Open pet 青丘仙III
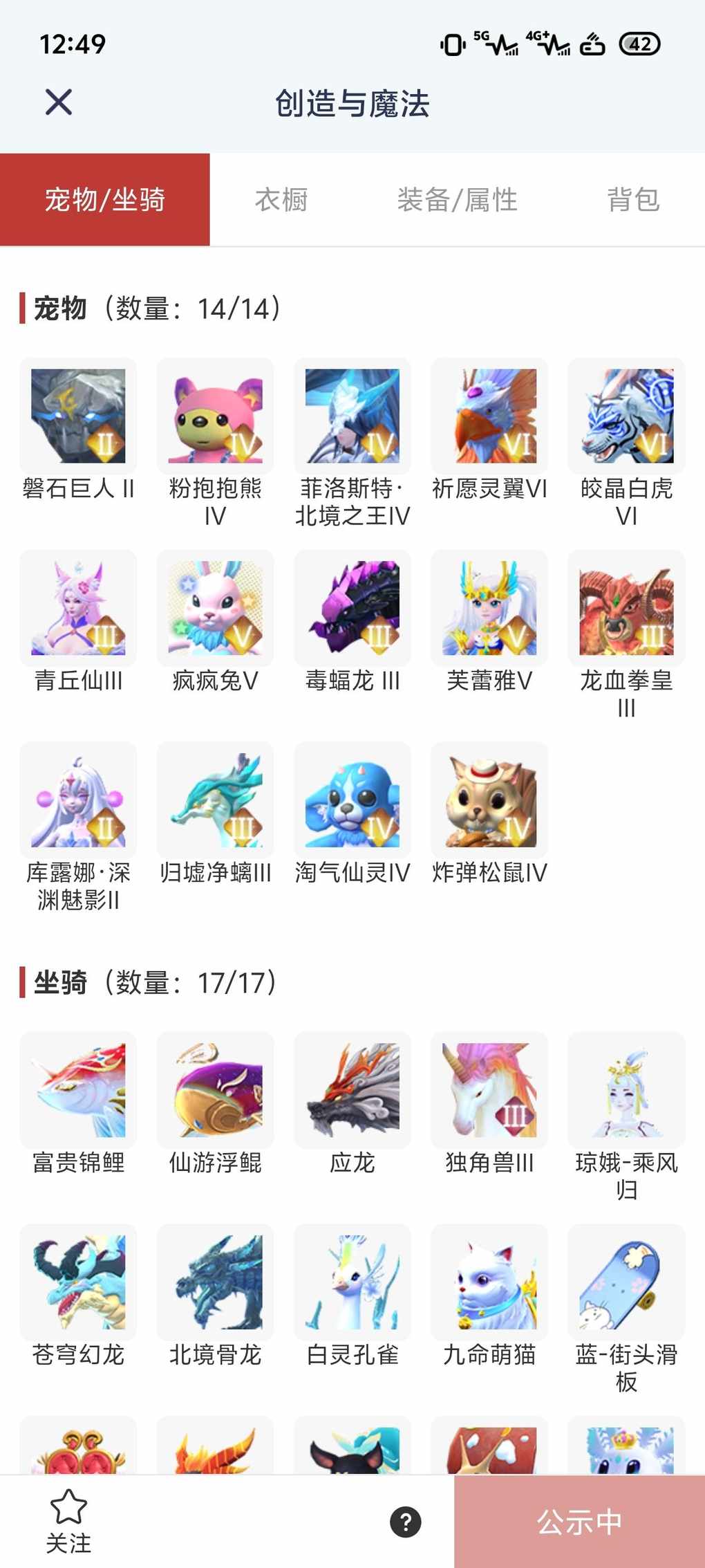705x1568 pixels. pos(78,609)
